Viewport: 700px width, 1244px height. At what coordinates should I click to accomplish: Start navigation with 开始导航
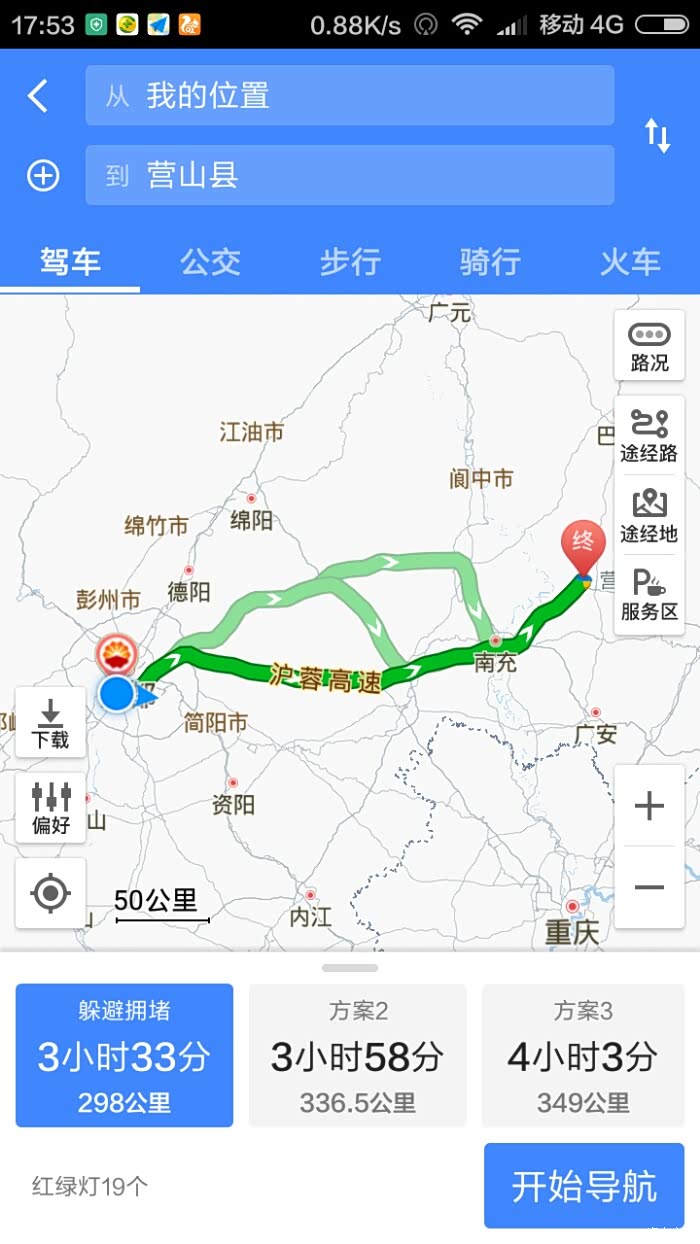coord(584,1186)
